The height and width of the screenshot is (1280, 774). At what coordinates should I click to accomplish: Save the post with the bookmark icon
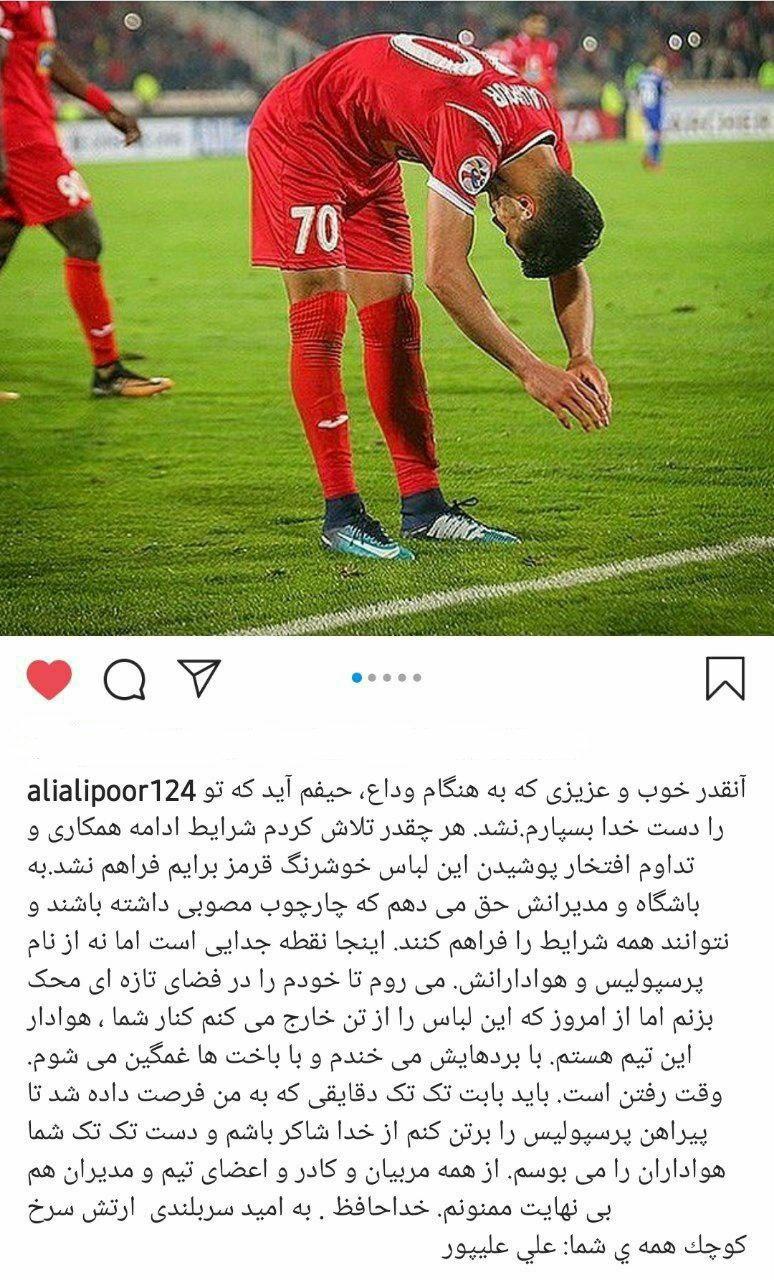click(x=725, y=678)
